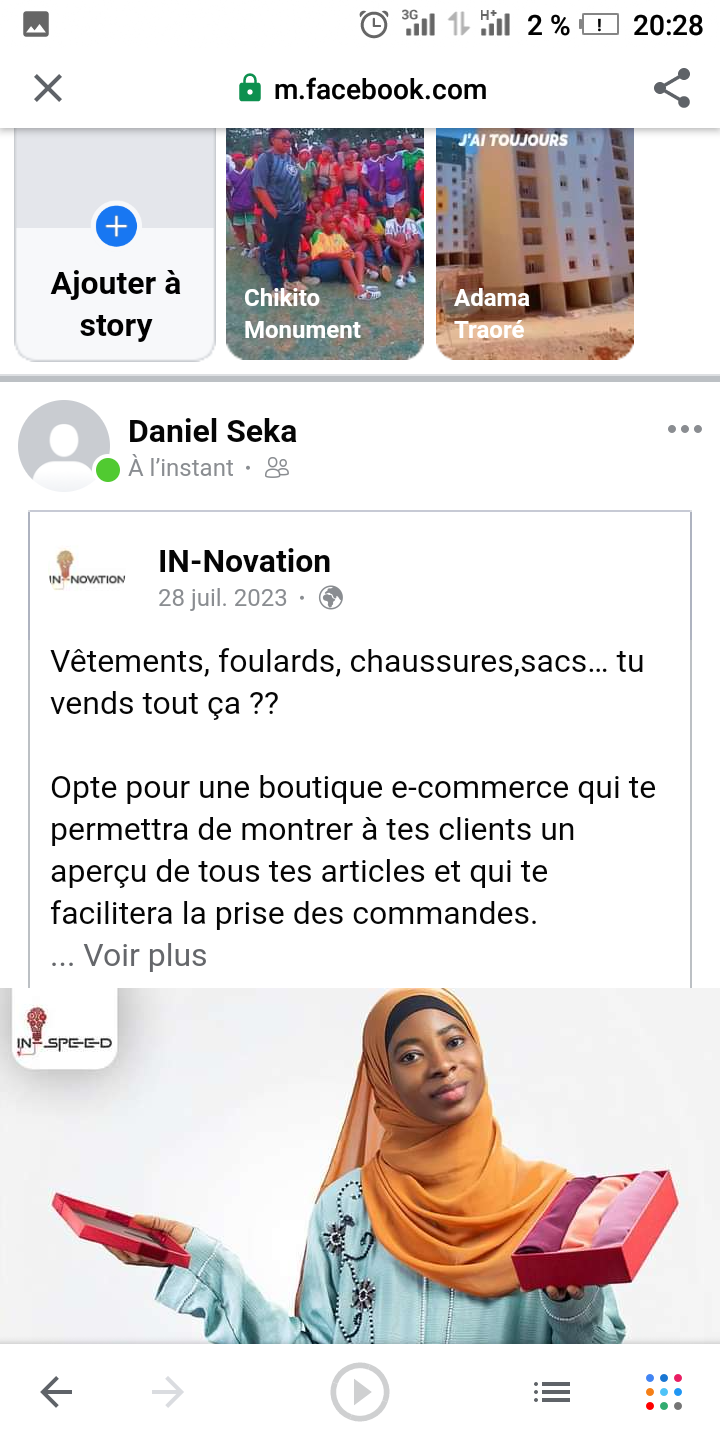Screen dimensions: 720x1440
Task: Open the colorful dots apps grid
Action: tap(664, 1391)
